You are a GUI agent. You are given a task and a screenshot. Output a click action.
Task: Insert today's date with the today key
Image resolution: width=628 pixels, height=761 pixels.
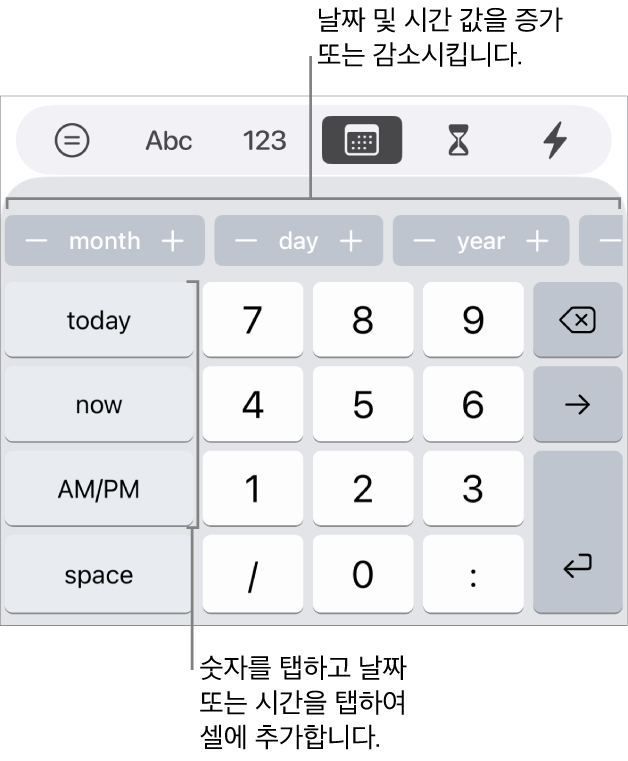coord(99,320)
